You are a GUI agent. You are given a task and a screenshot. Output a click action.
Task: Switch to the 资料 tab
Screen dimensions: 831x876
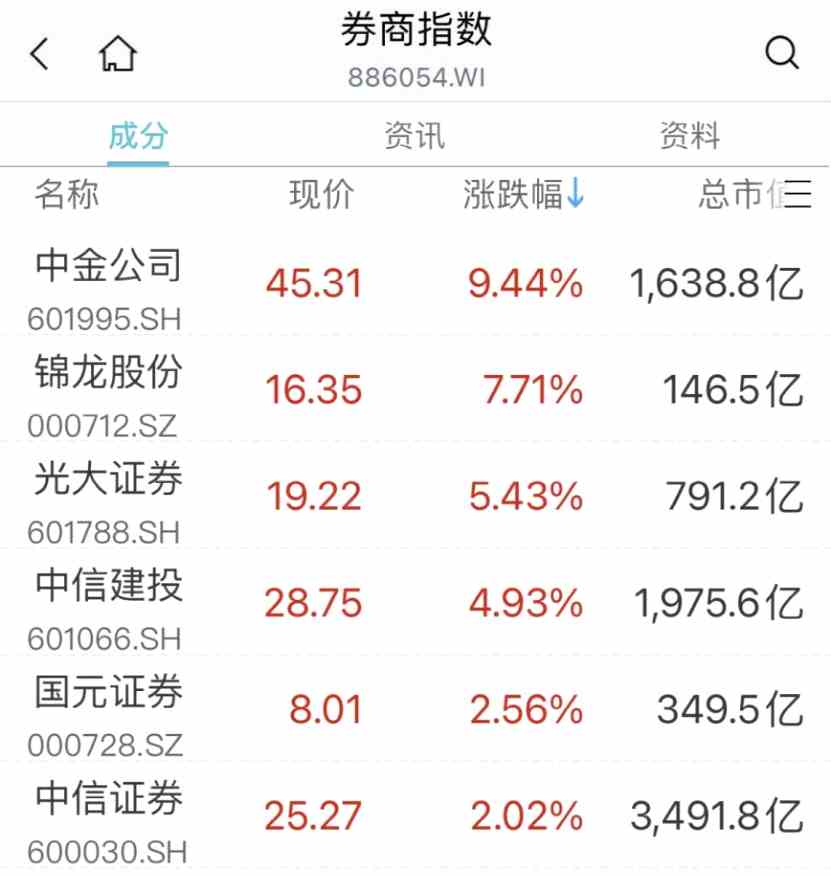point(689,136)
